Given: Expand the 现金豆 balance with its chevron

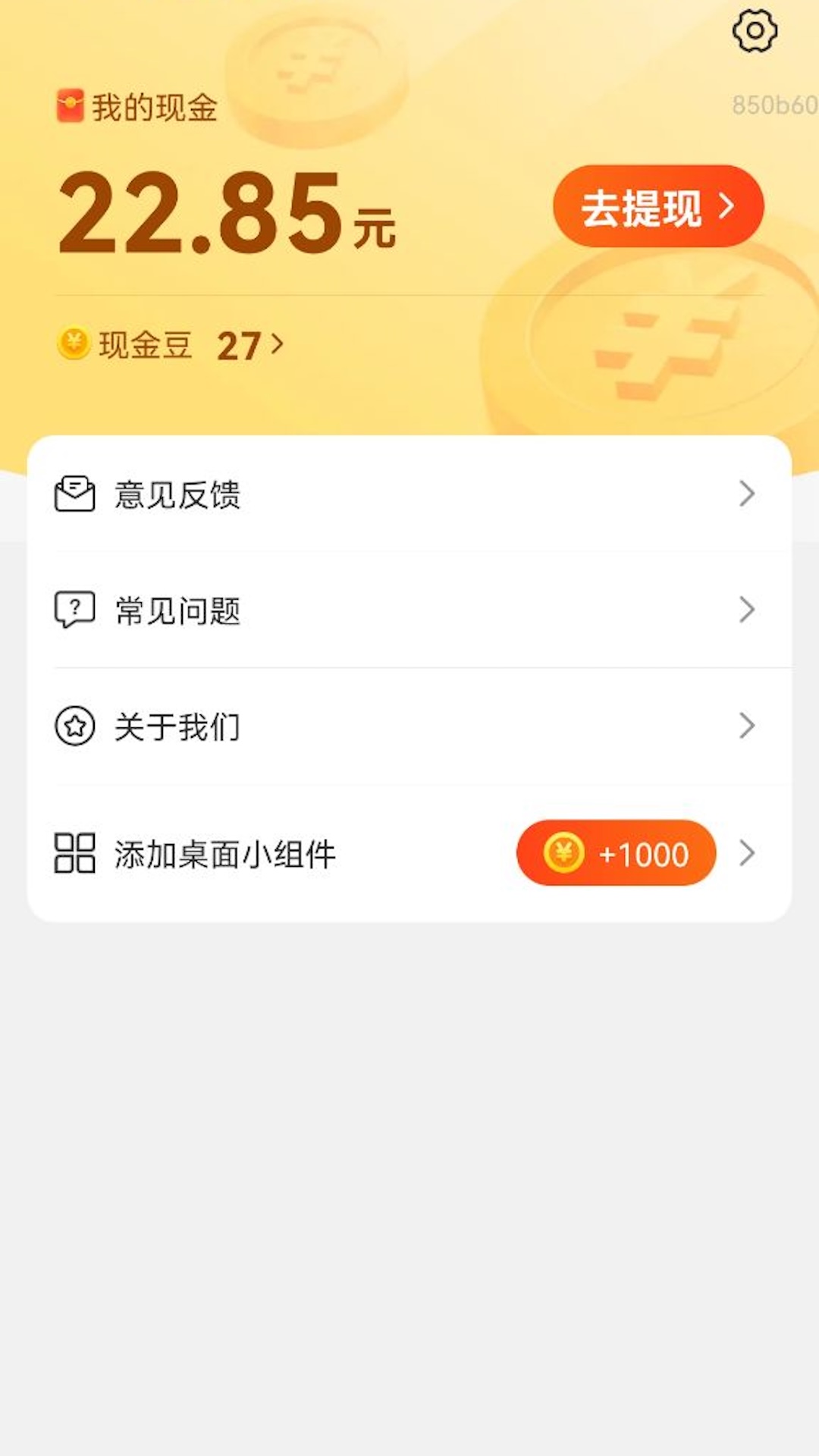Looking at the screenshot, I should [x=275, y=344].
